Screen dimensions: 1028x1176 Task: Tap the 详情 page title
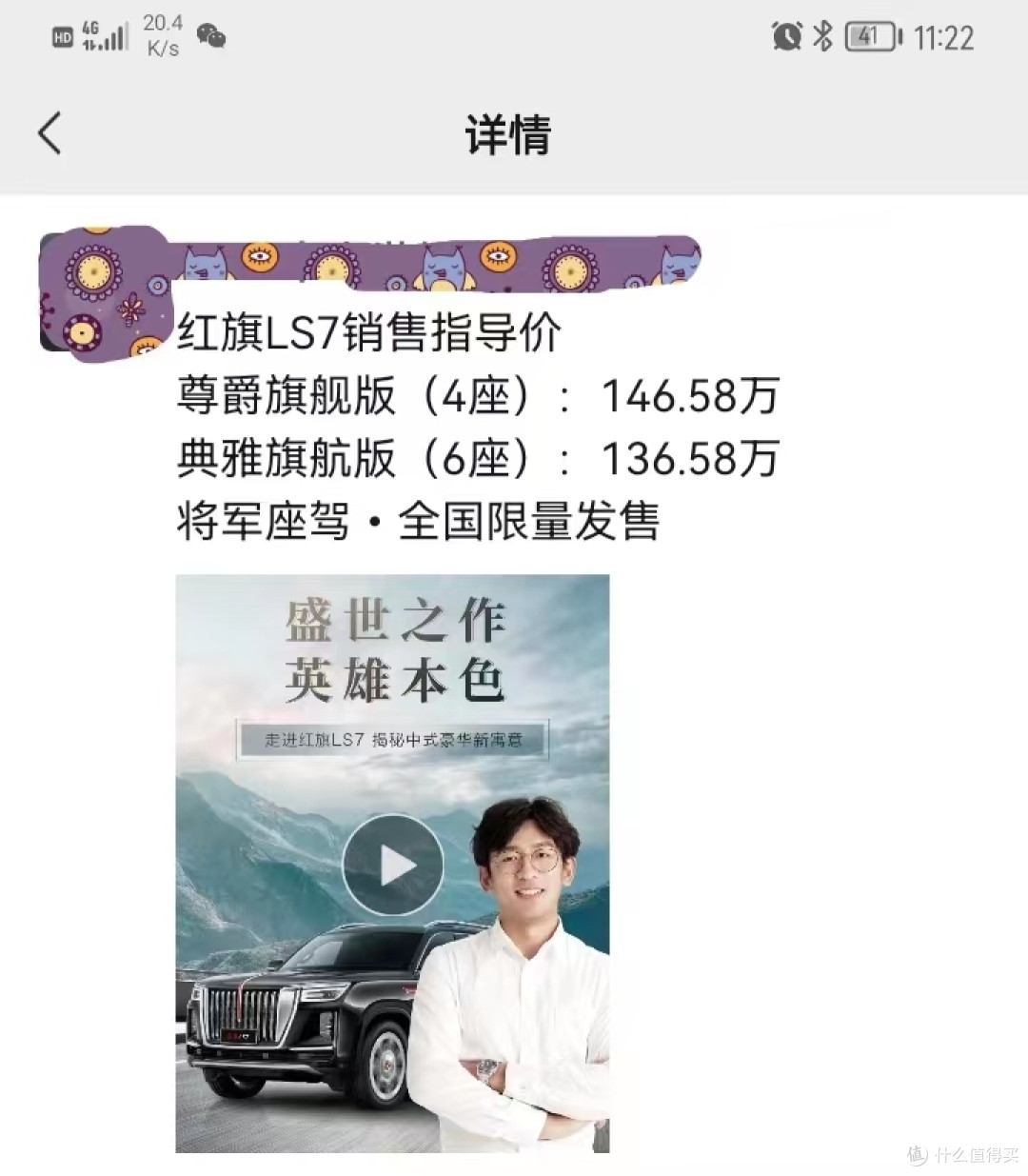pyautogui.click(x=507, y=133)
